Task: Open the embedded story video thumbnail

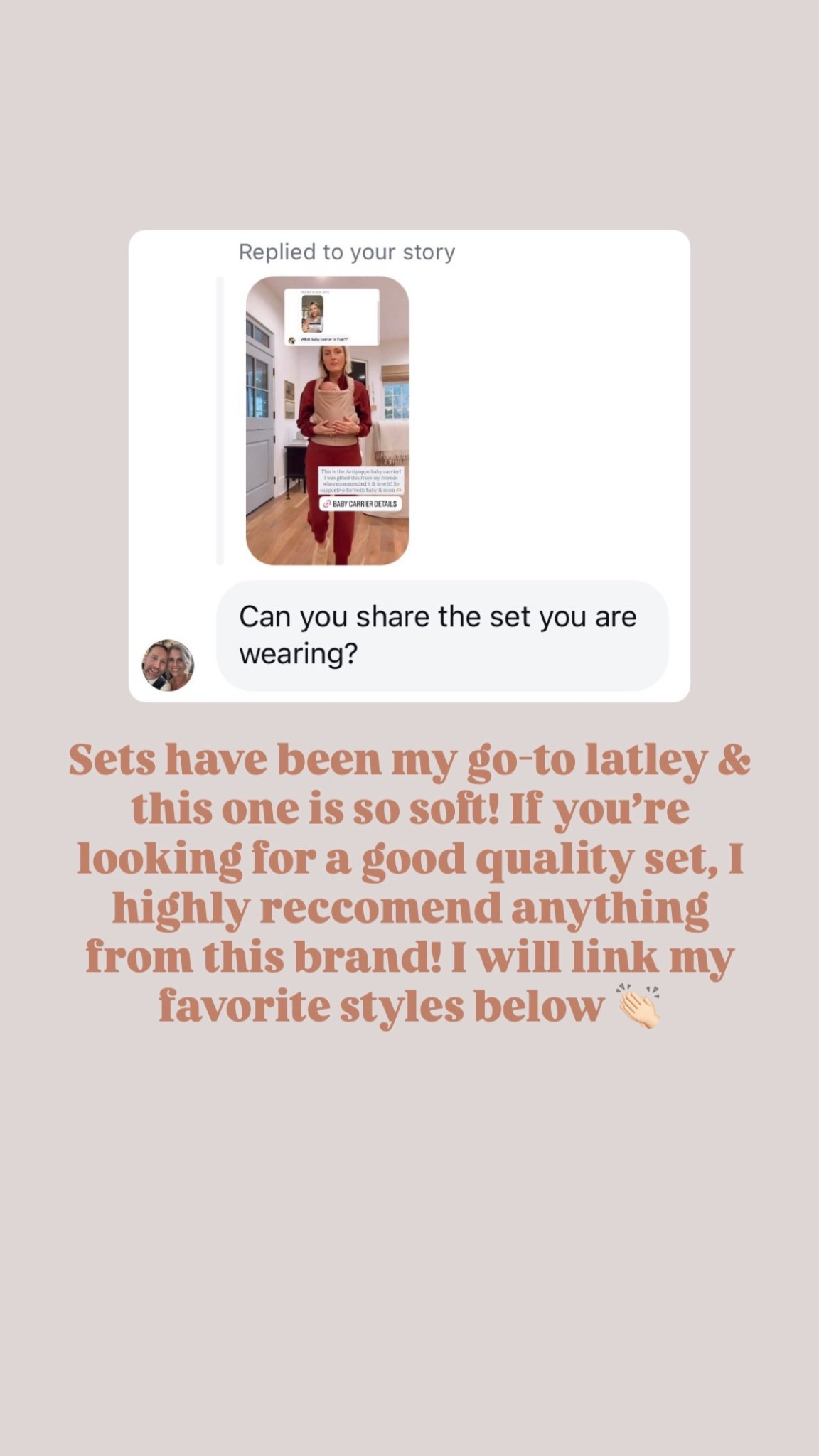Action: click(x=329, y=419)
